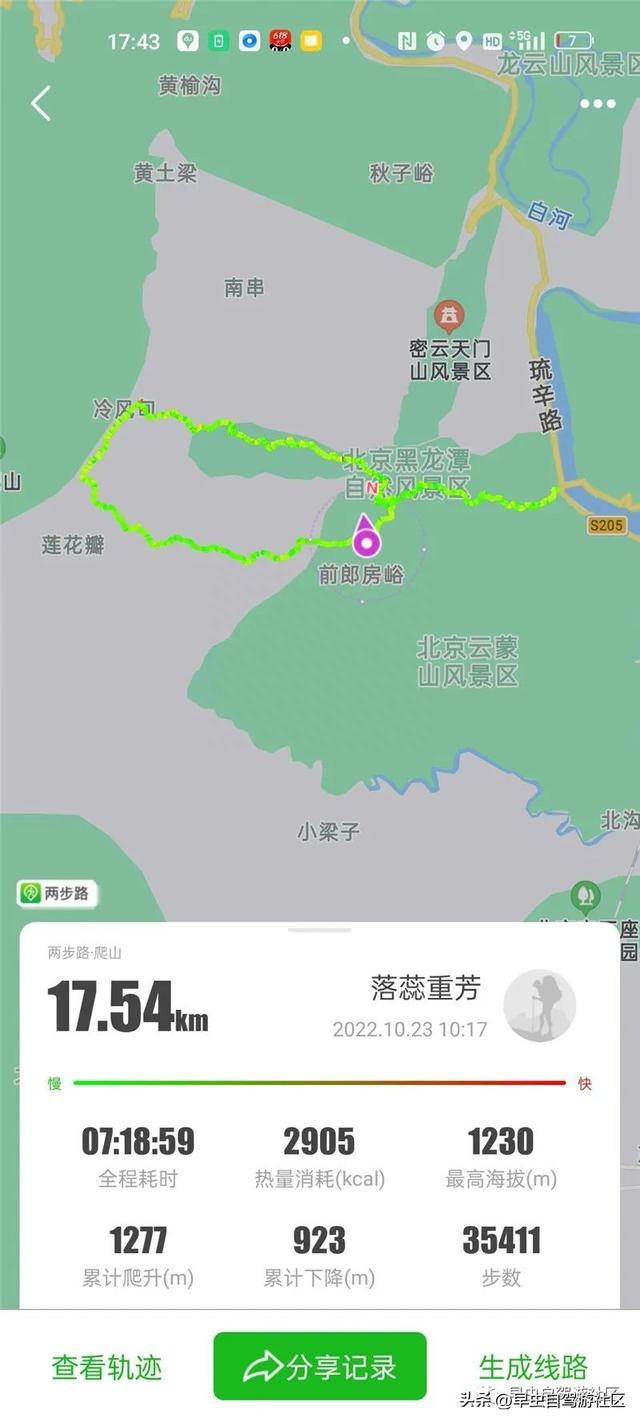This screenshot has width=640, height=1422.
Task: Tap the panel's top drag handle
Action: pos(320,930)
